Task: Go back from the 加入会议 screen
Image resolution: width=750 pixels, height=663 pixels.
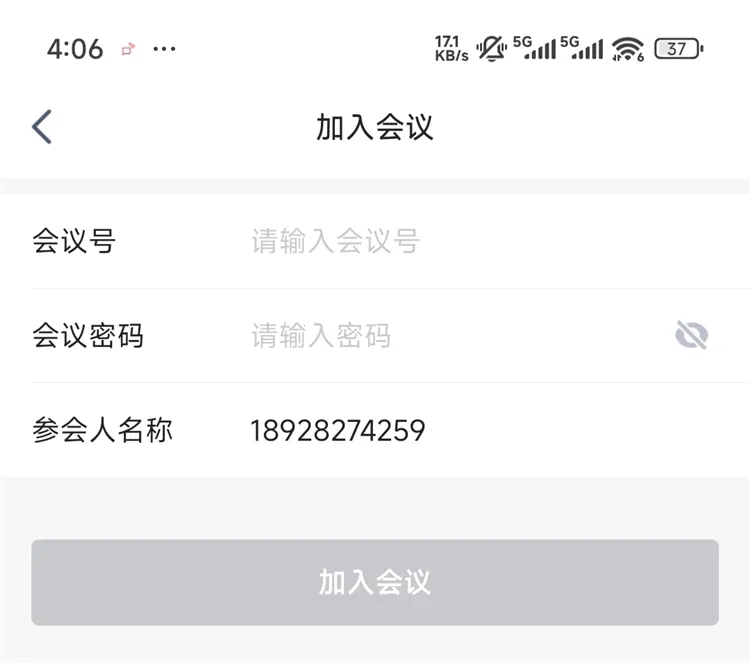Action: click(42, 128)
